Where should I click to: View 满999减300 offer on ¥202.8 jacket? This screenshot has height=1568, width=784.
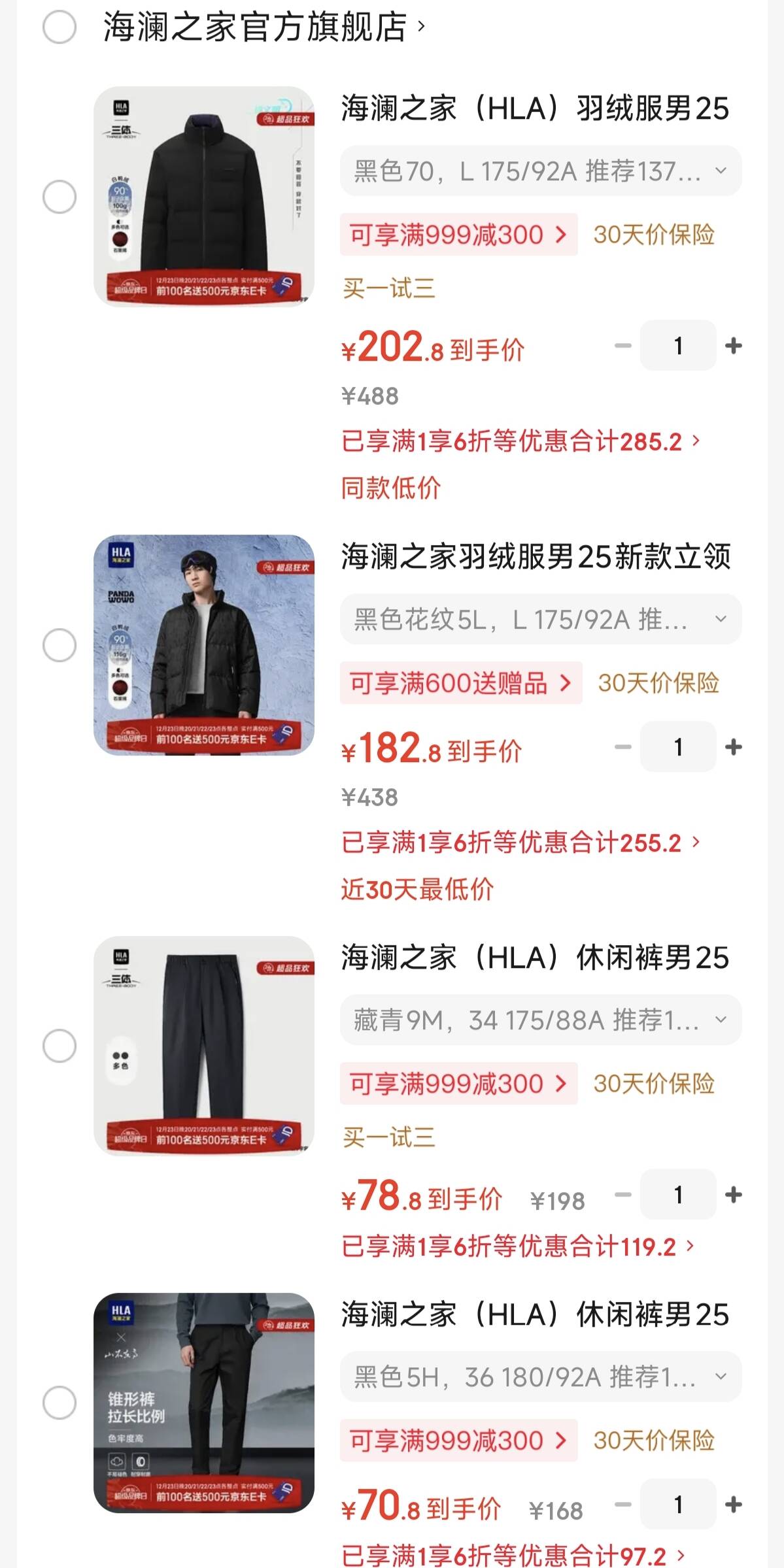[458, 235]
